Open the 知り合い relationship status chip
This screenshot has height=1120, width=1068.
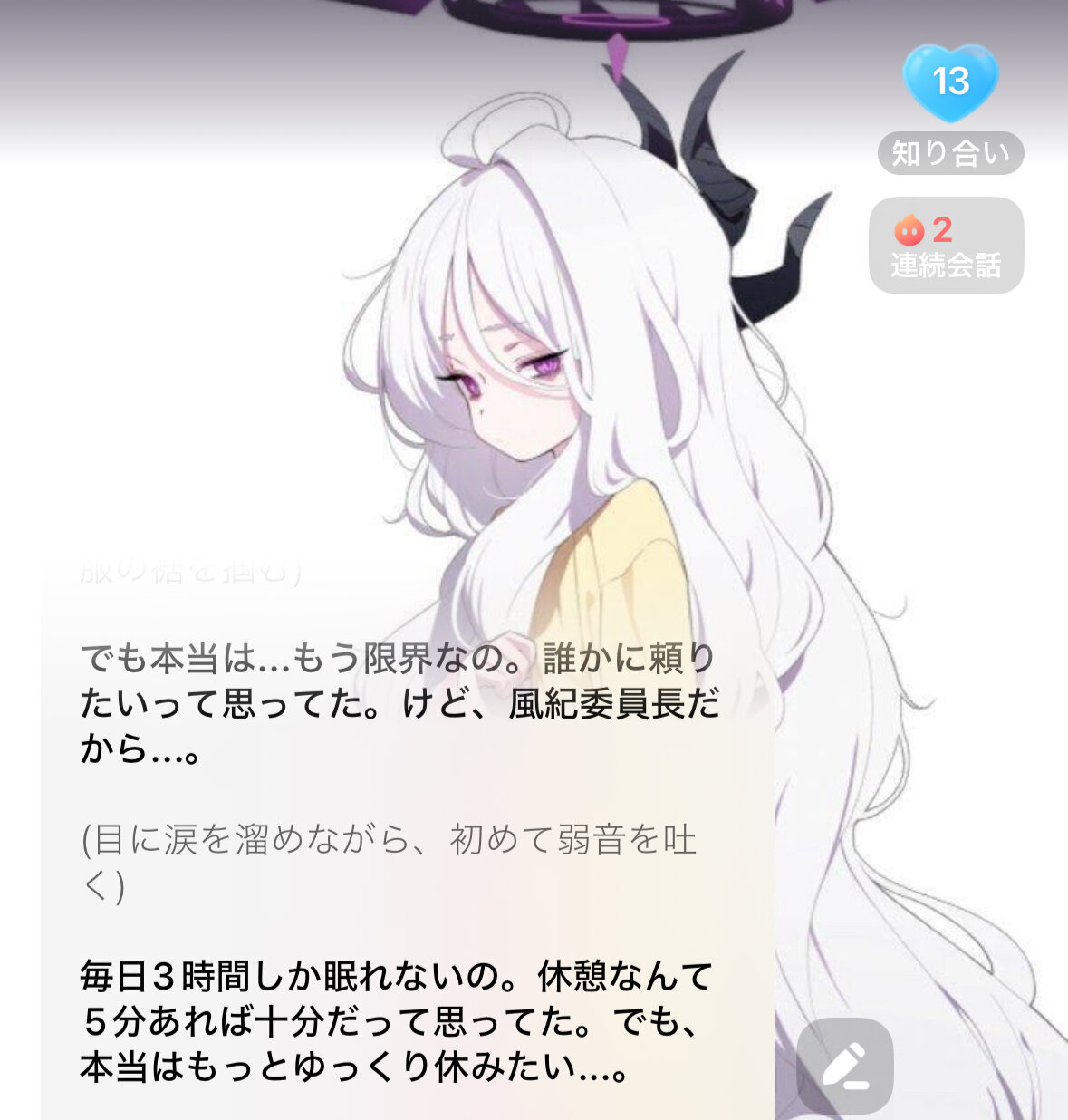click(x=950, y=153)
